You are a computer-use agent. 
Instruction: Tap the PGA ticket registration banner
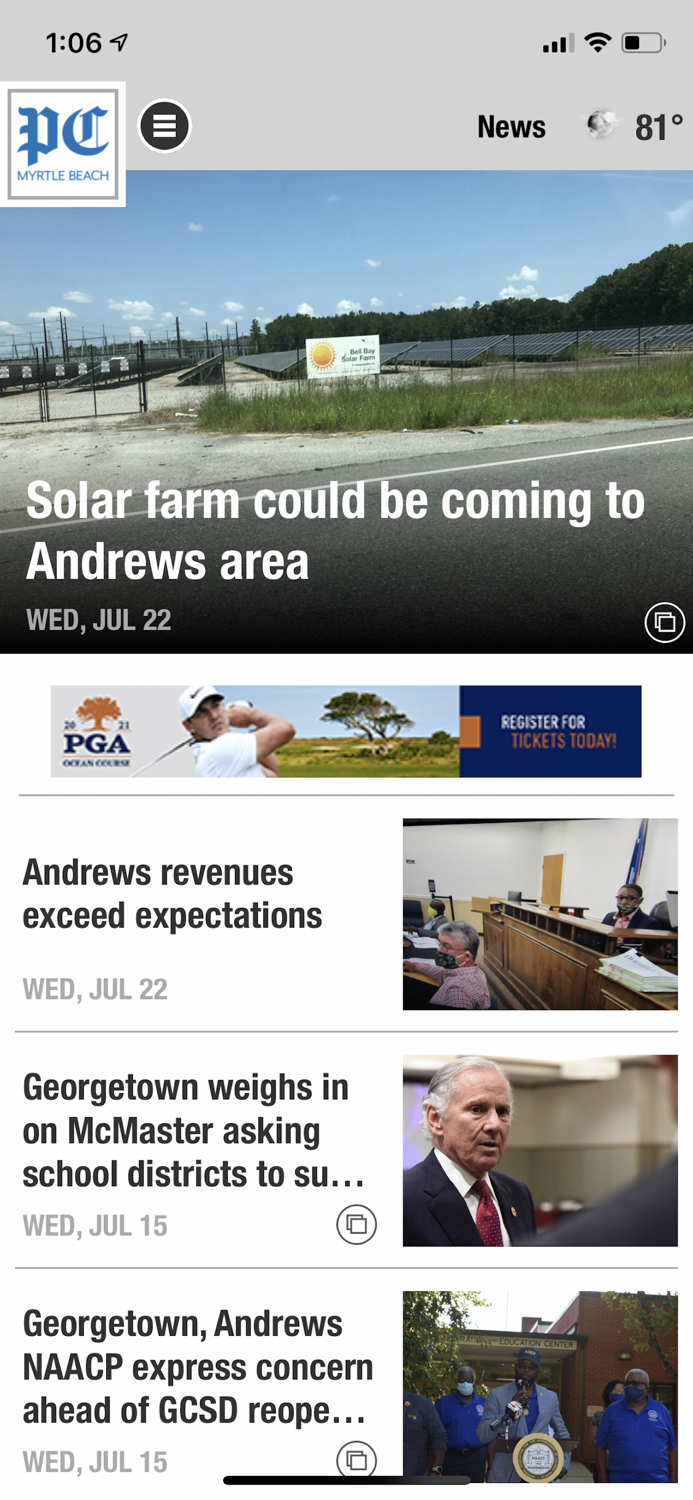point(346,731)
